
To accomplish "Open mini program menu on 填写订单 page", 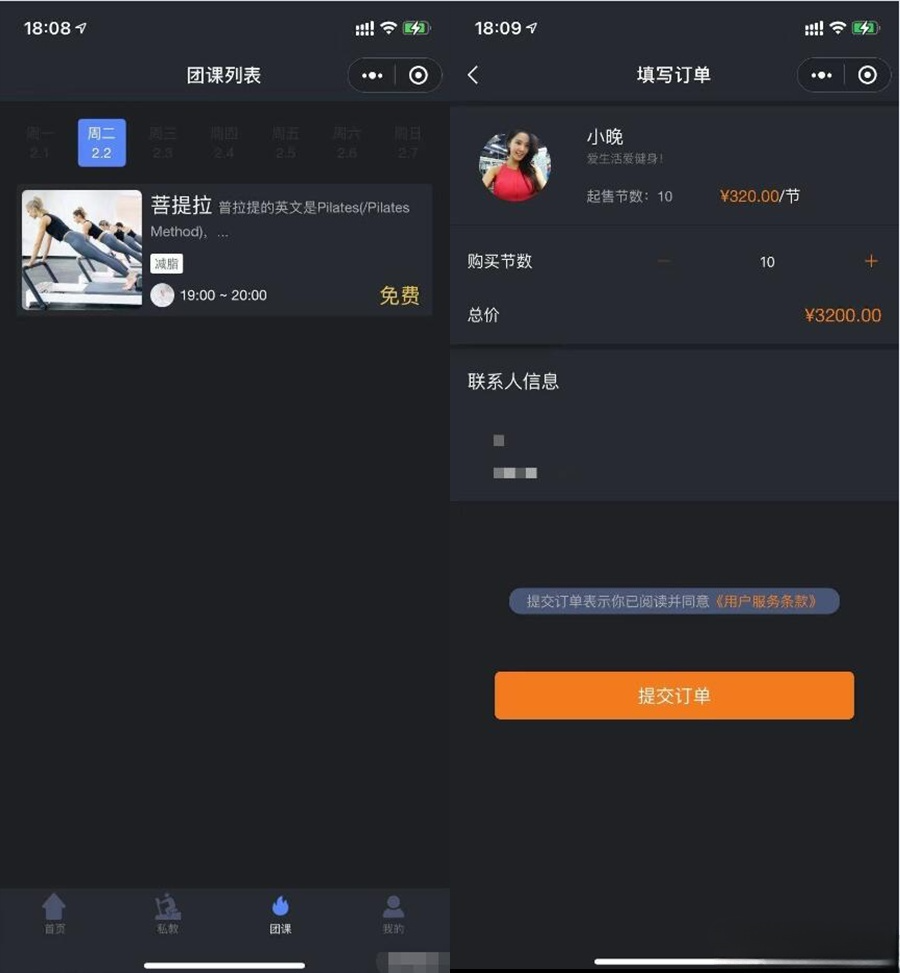I will click(x=821, y=75).
